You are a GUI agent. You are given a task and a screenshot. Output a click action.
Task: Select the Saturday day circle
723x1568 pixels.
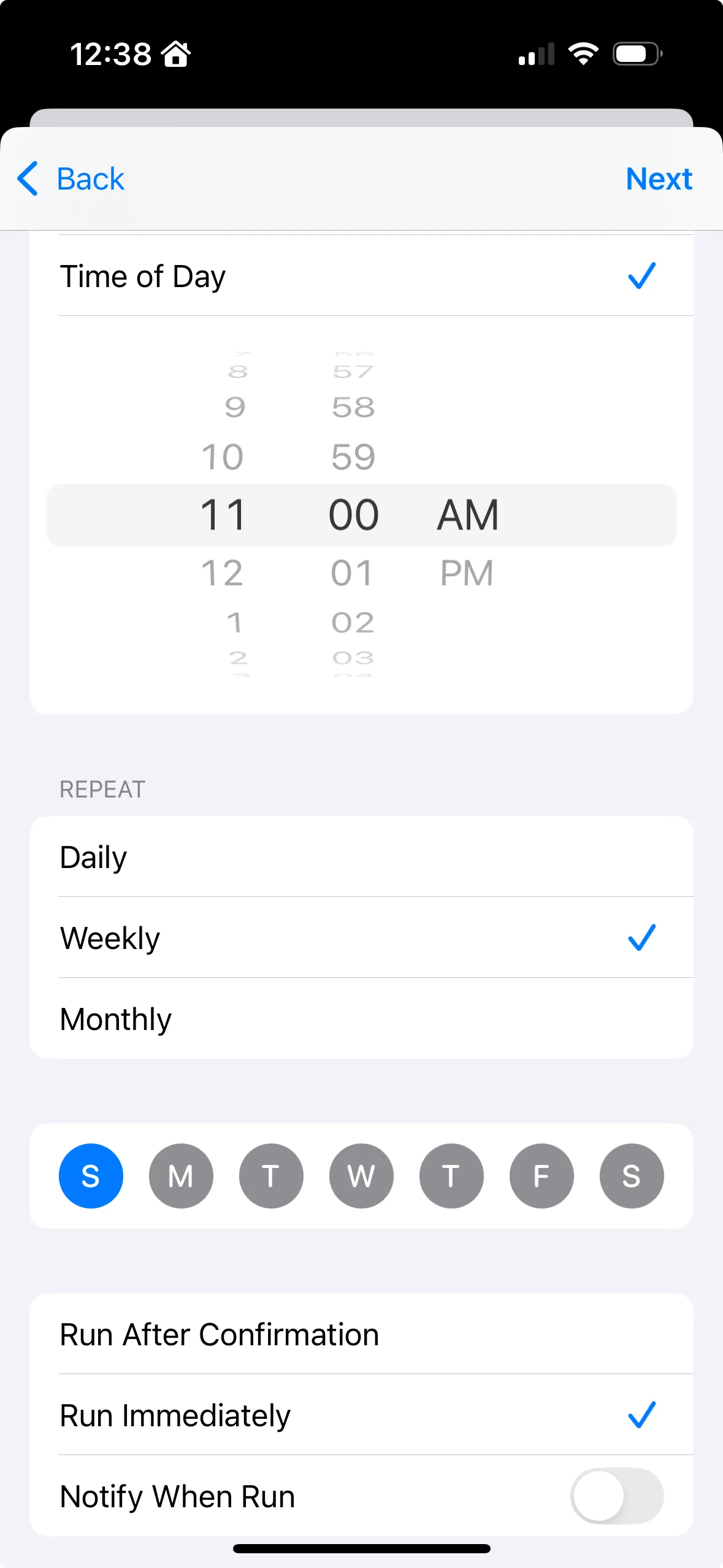click(631, 1176)
